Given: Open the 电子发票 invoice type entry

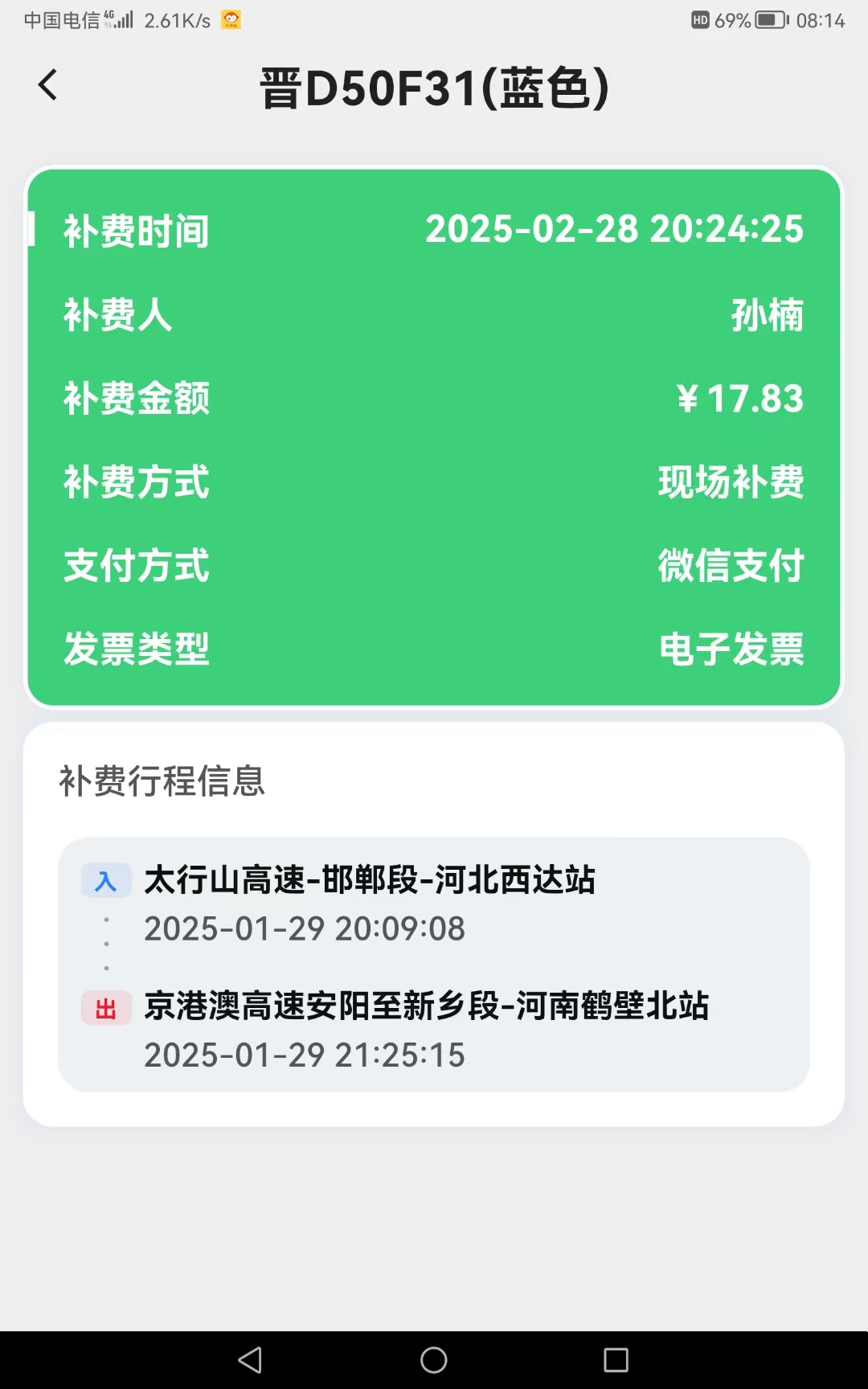Looking at the screenshot, I should [731, 650].
